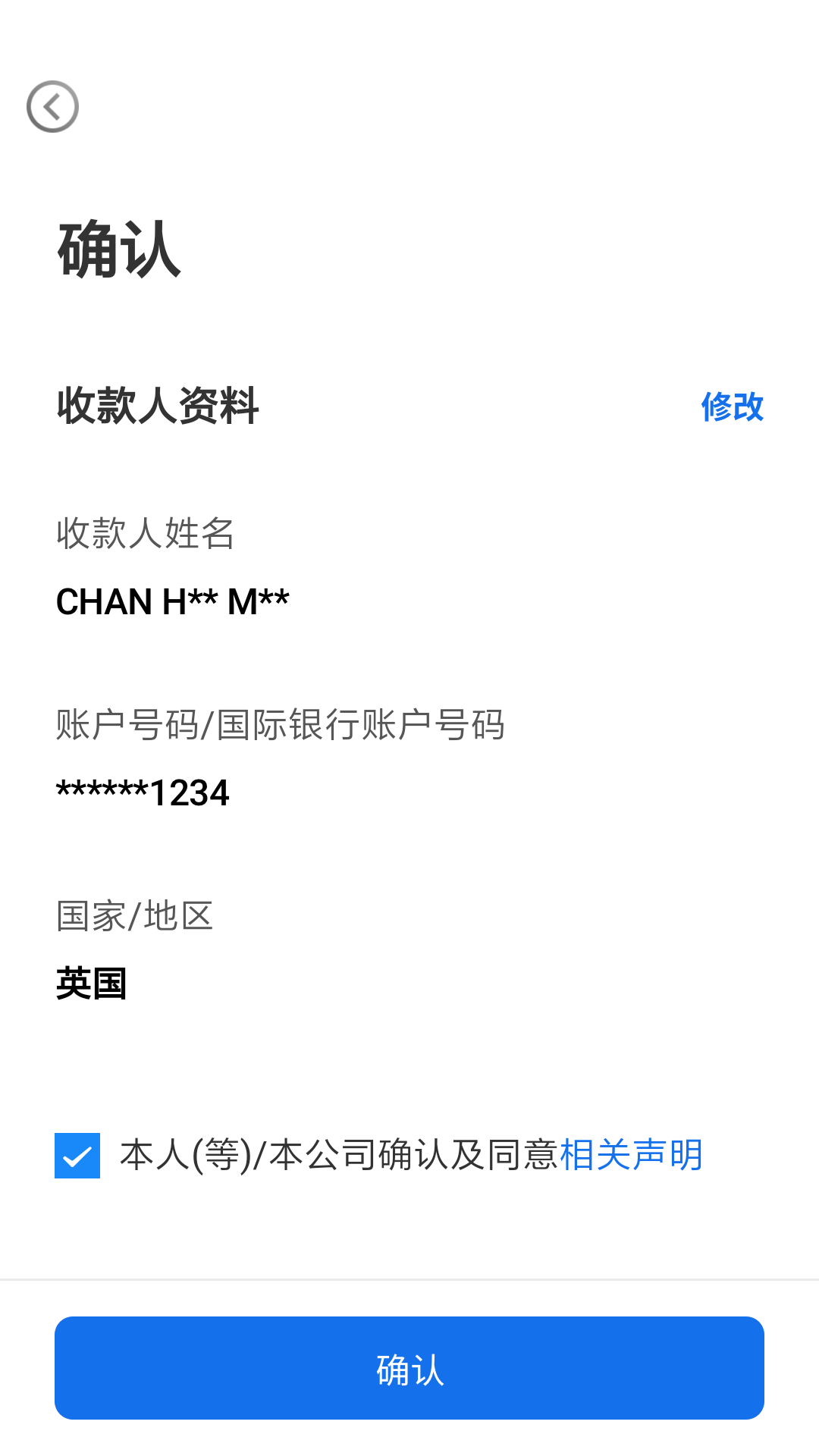Open the 相关声明 link
The image size is (819, 1456).
point(631,1155)
